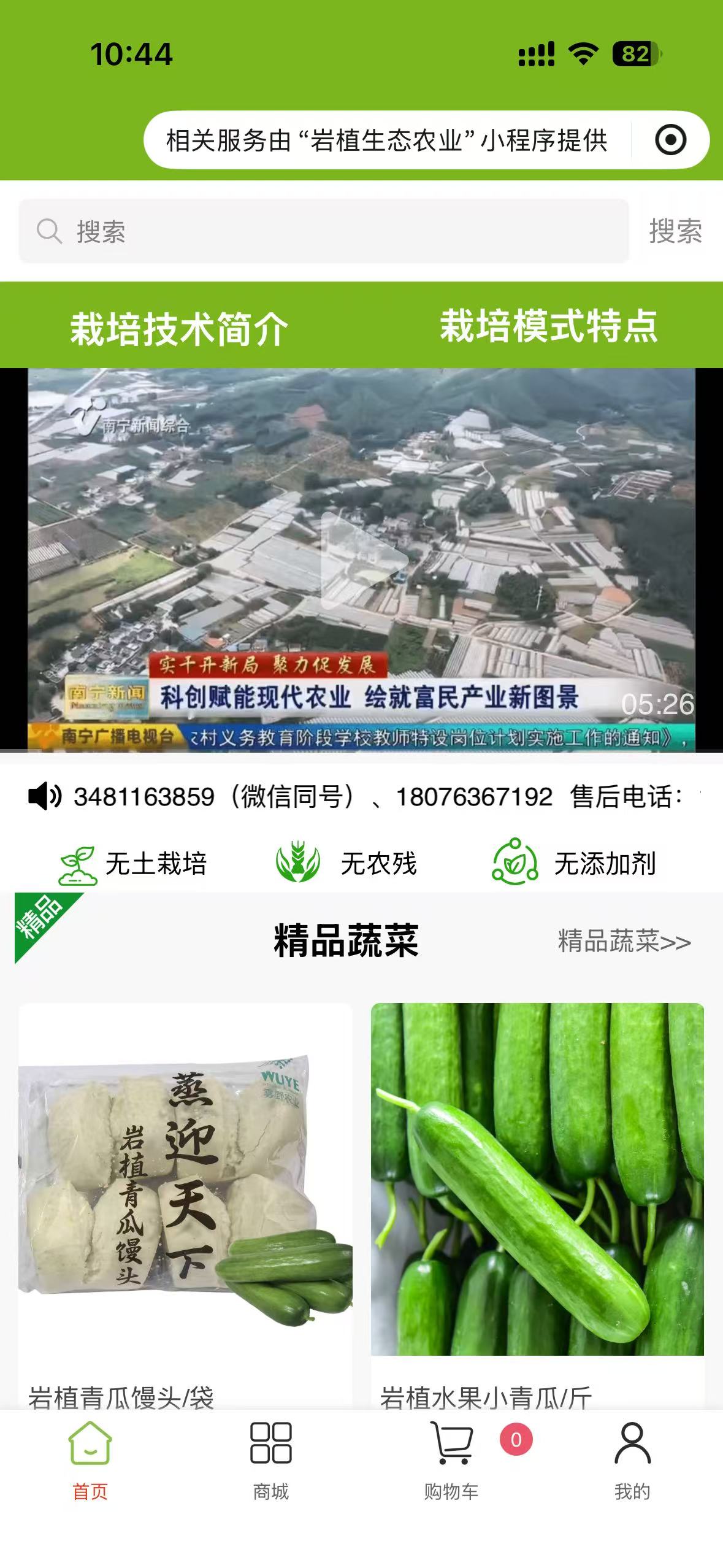
Task: Switch to the 商城 tab
Action: (x=270, y=1461)
